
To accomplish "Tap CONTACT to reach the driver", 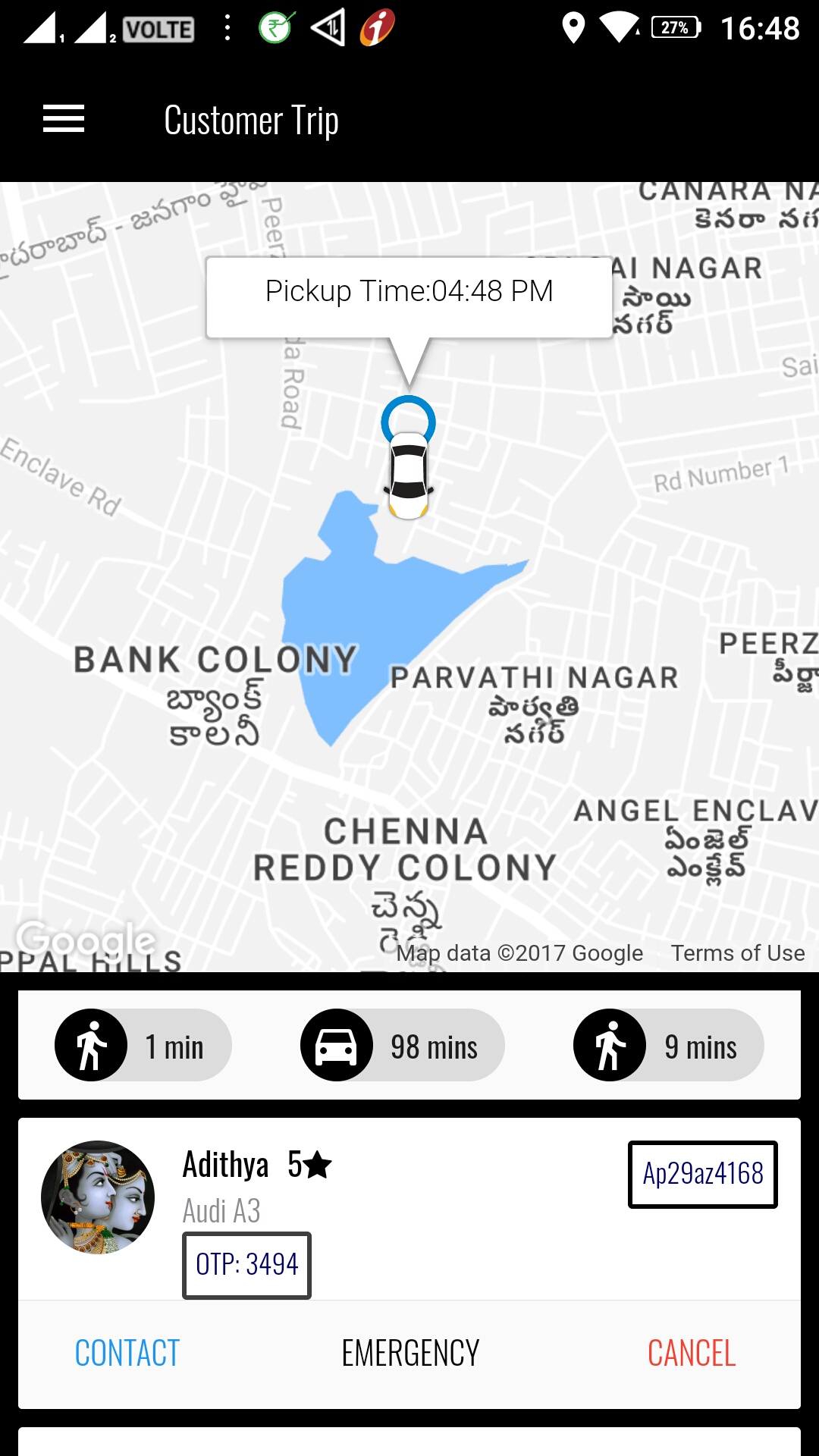I will 127,1354.
